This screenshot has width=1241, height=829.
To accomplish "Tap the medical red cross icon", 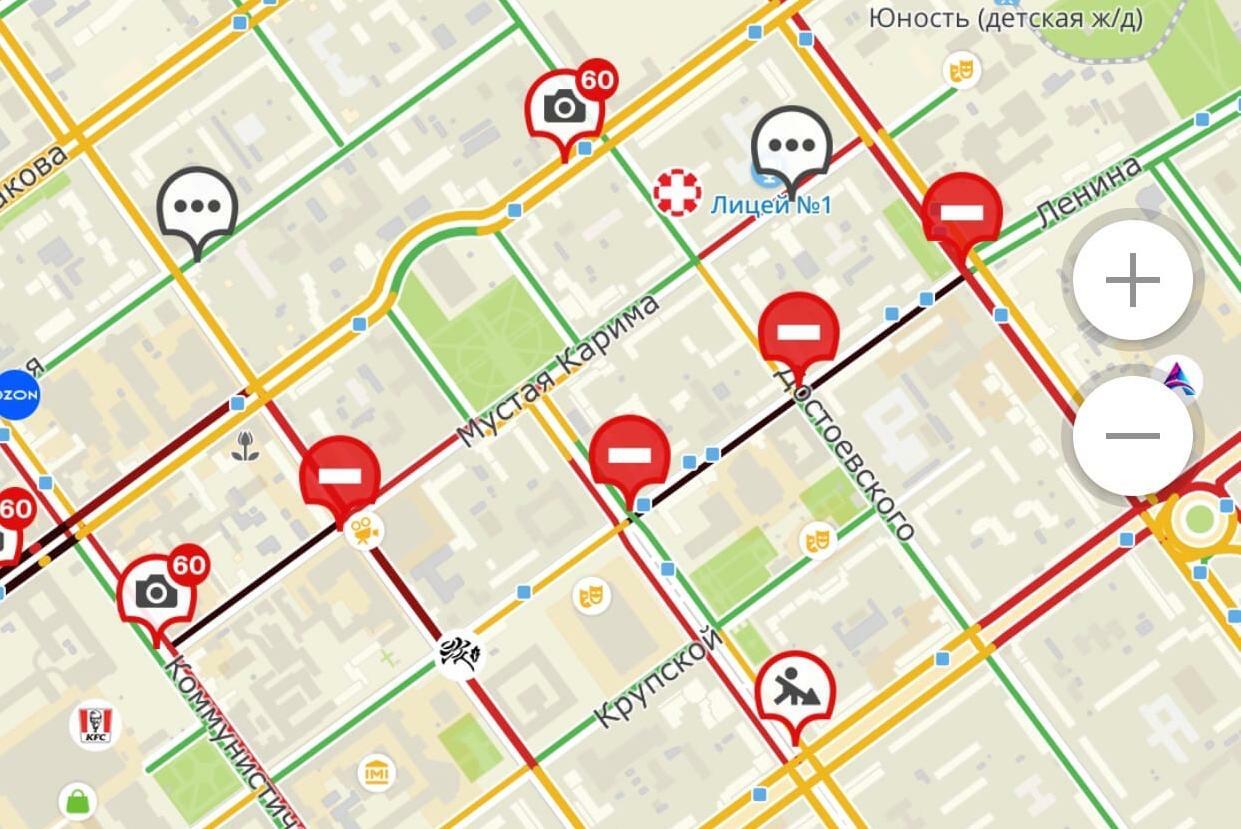I will tap(677, 190).
